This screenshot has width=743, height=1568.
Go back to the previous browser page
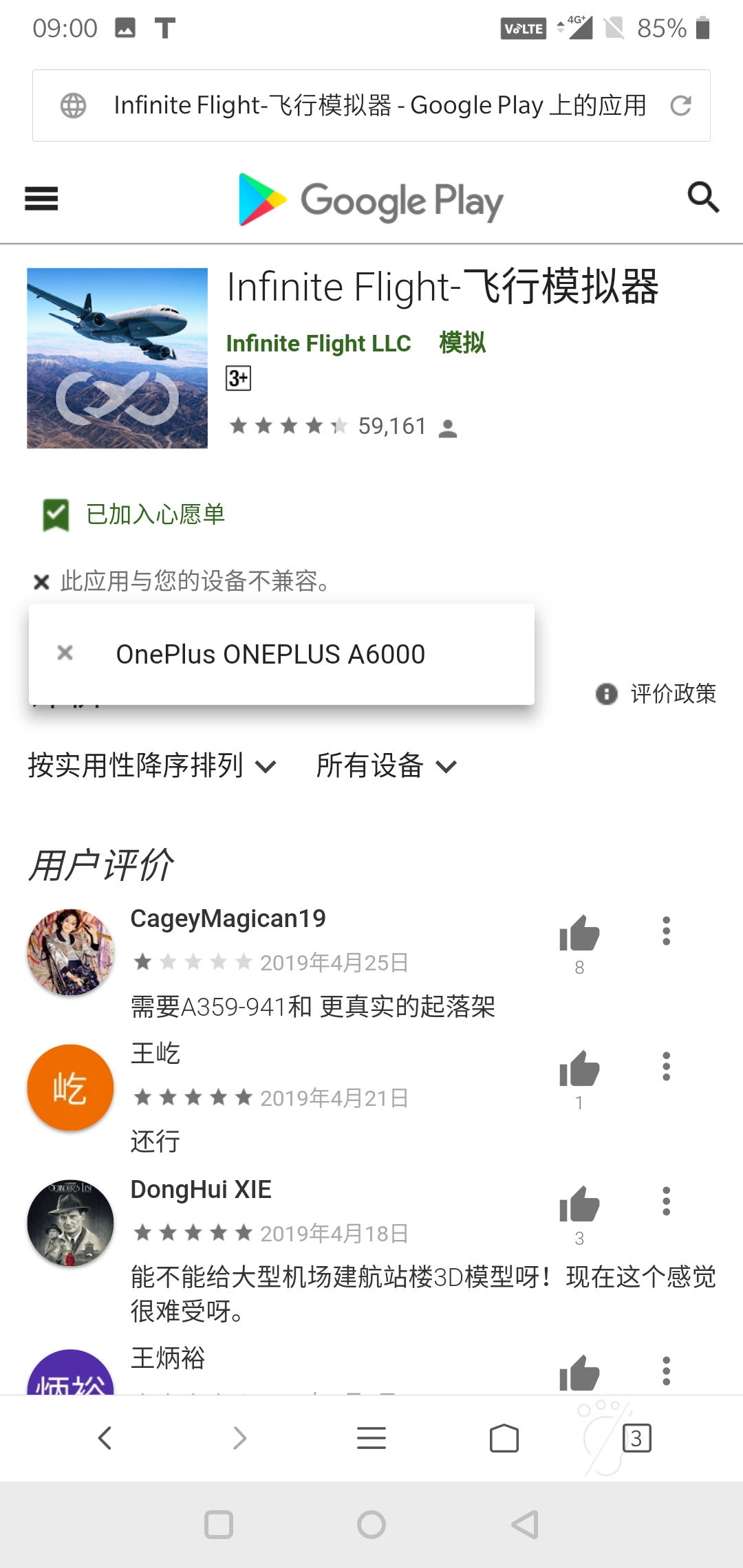coord(105,1438)
